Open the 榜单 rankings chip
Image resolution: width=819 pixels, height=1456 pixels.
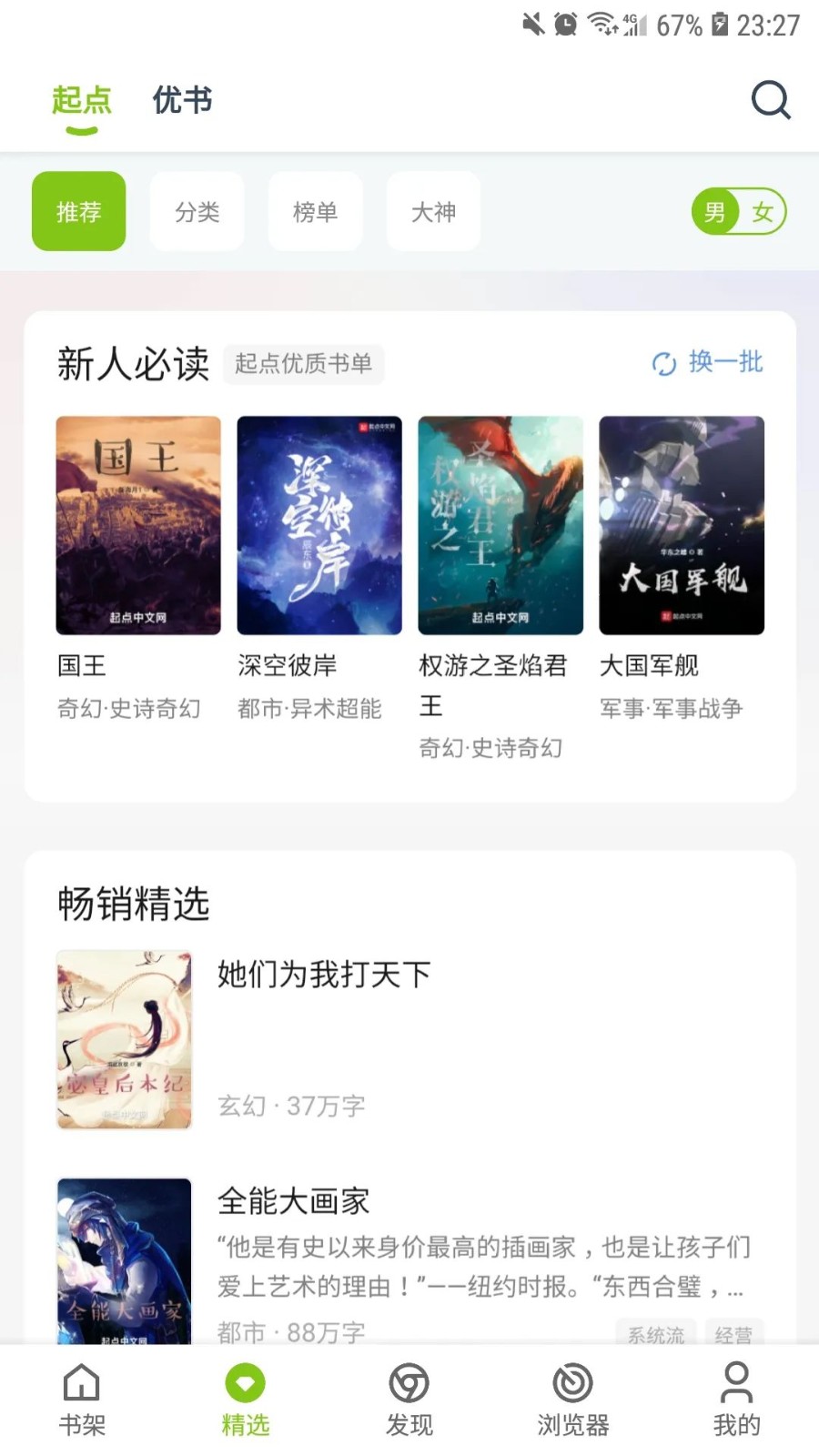pyautogui.click(x=315, y=212)
